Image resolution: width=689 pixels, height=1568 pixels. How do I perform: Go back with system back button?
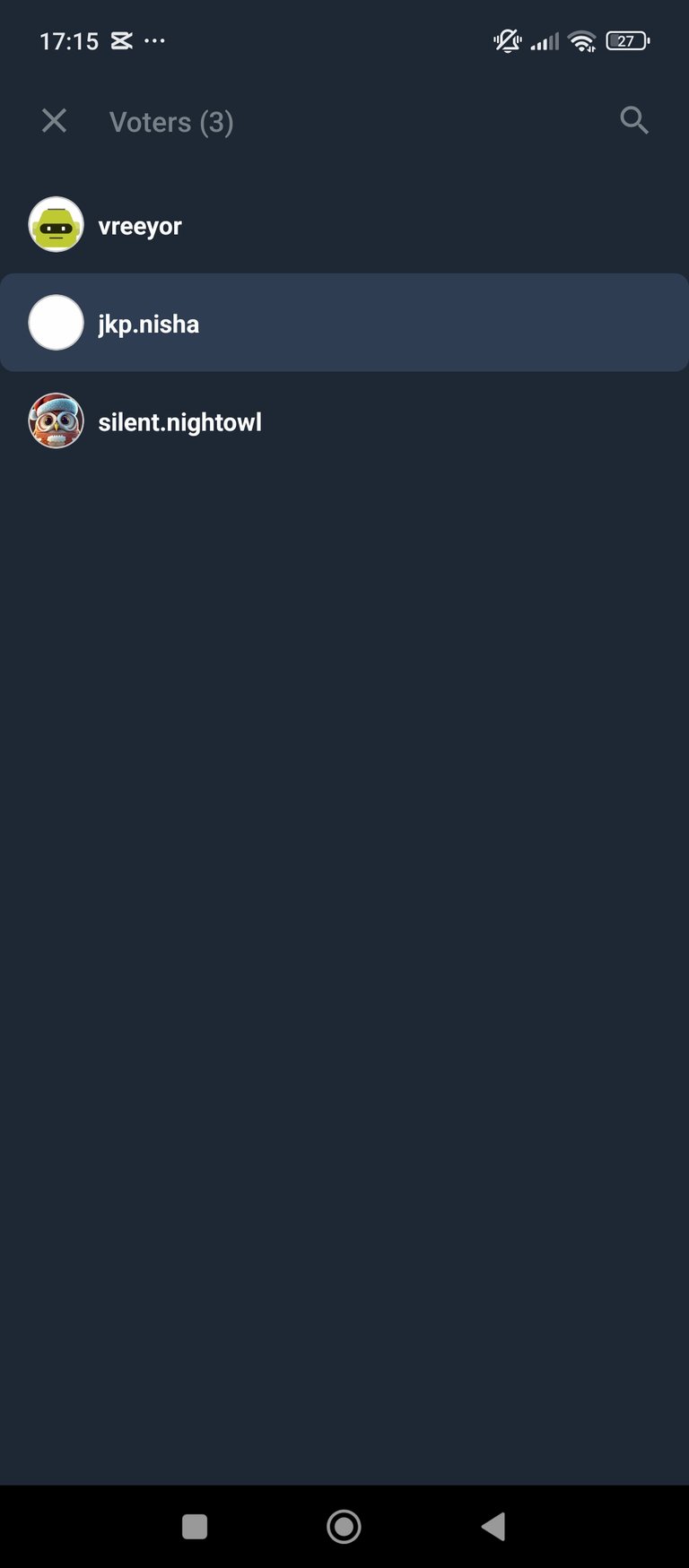point(493,1526)
